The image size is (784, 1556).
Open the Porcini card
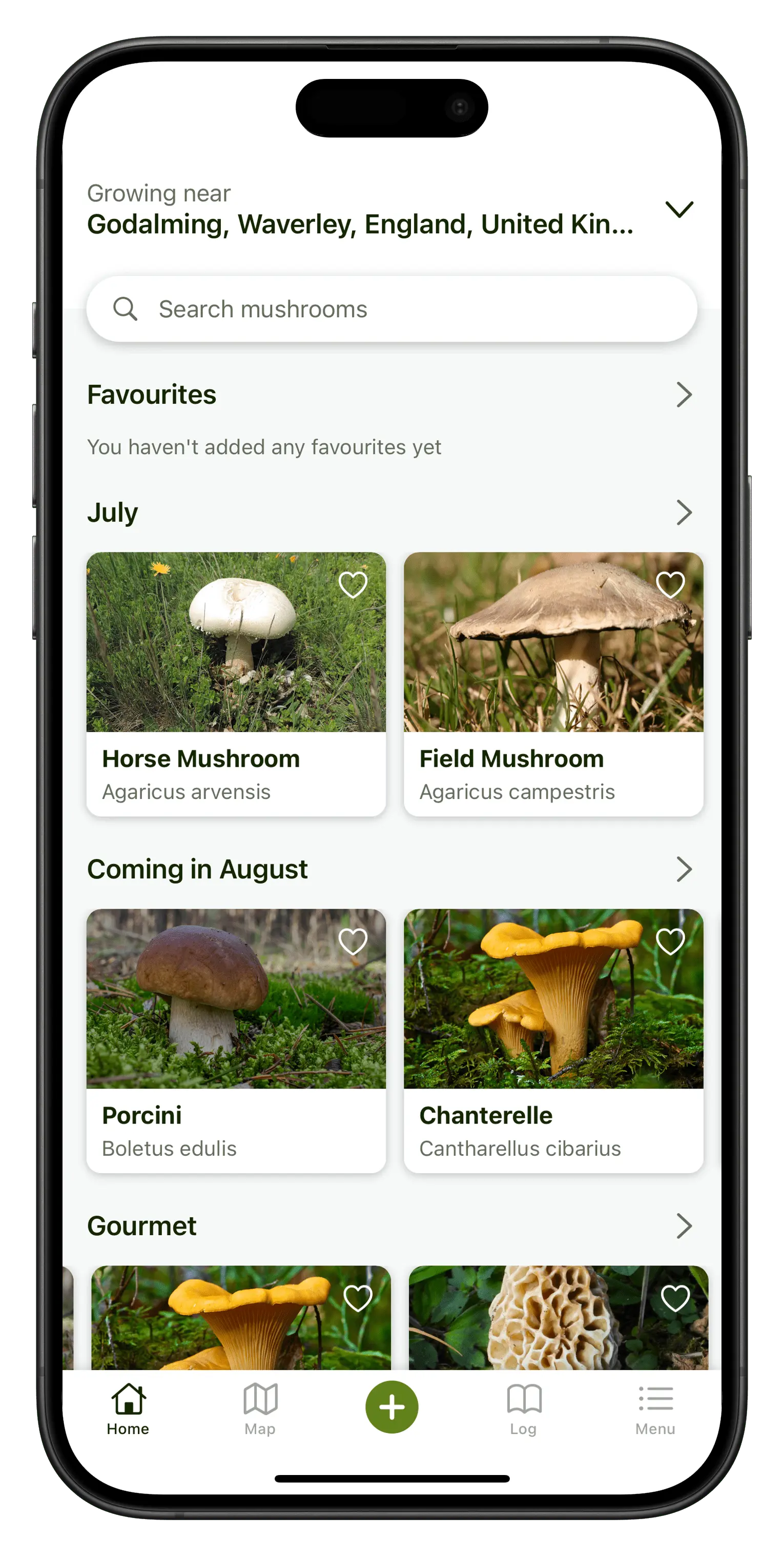coord(236,1041)
